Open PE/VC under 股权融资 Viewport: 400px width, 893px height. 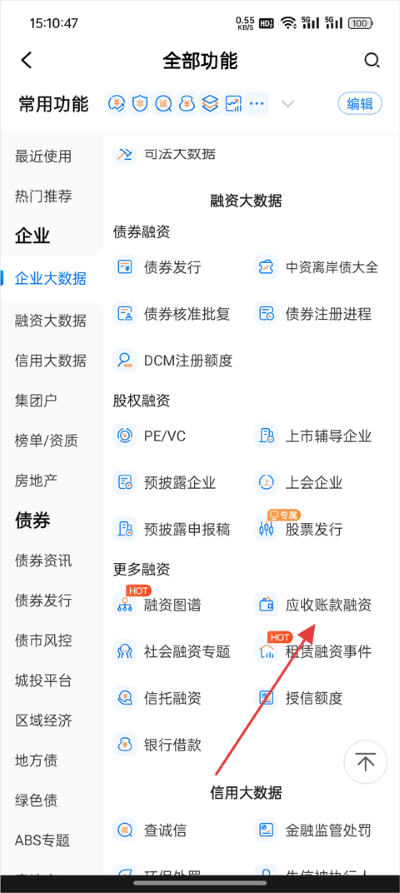coord(150,436)
